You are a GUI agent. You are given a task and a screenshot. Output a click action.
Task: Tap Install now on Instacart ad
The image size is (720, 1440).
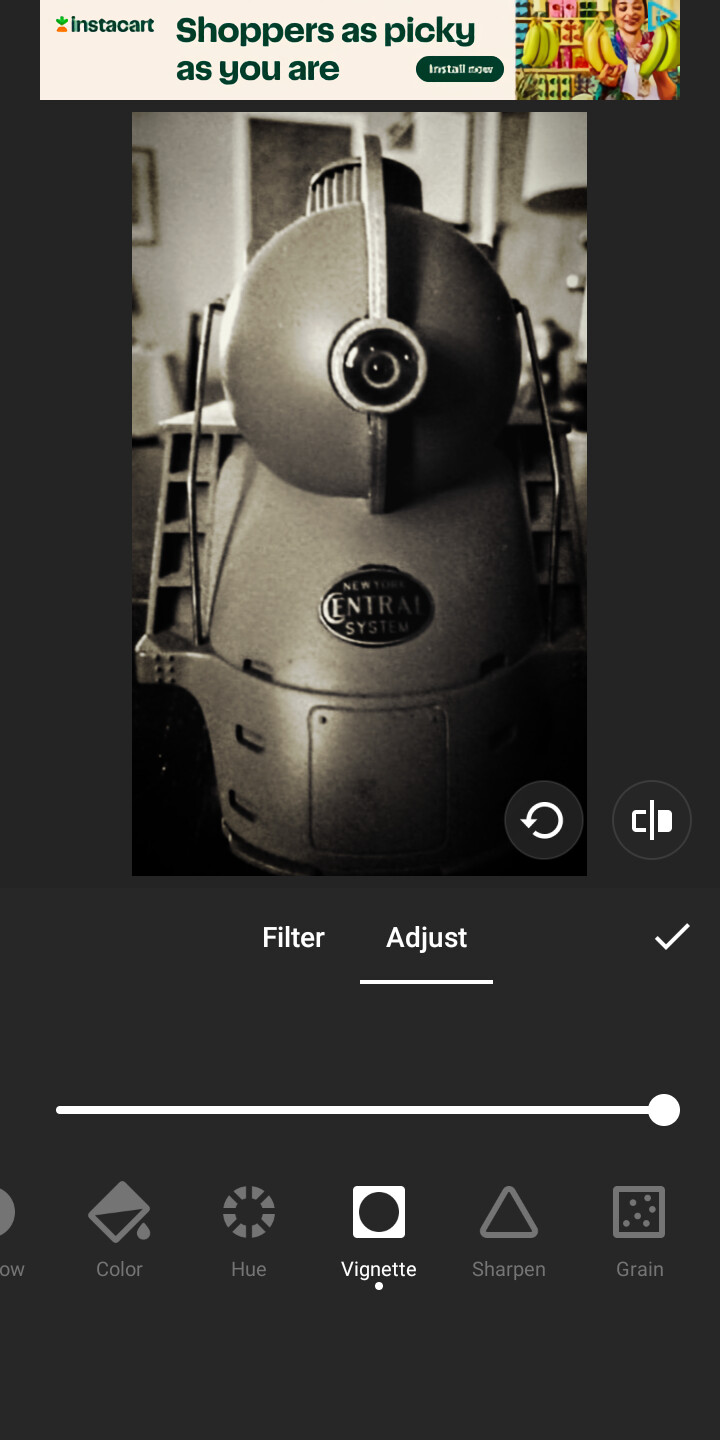(x=460, y=69)
